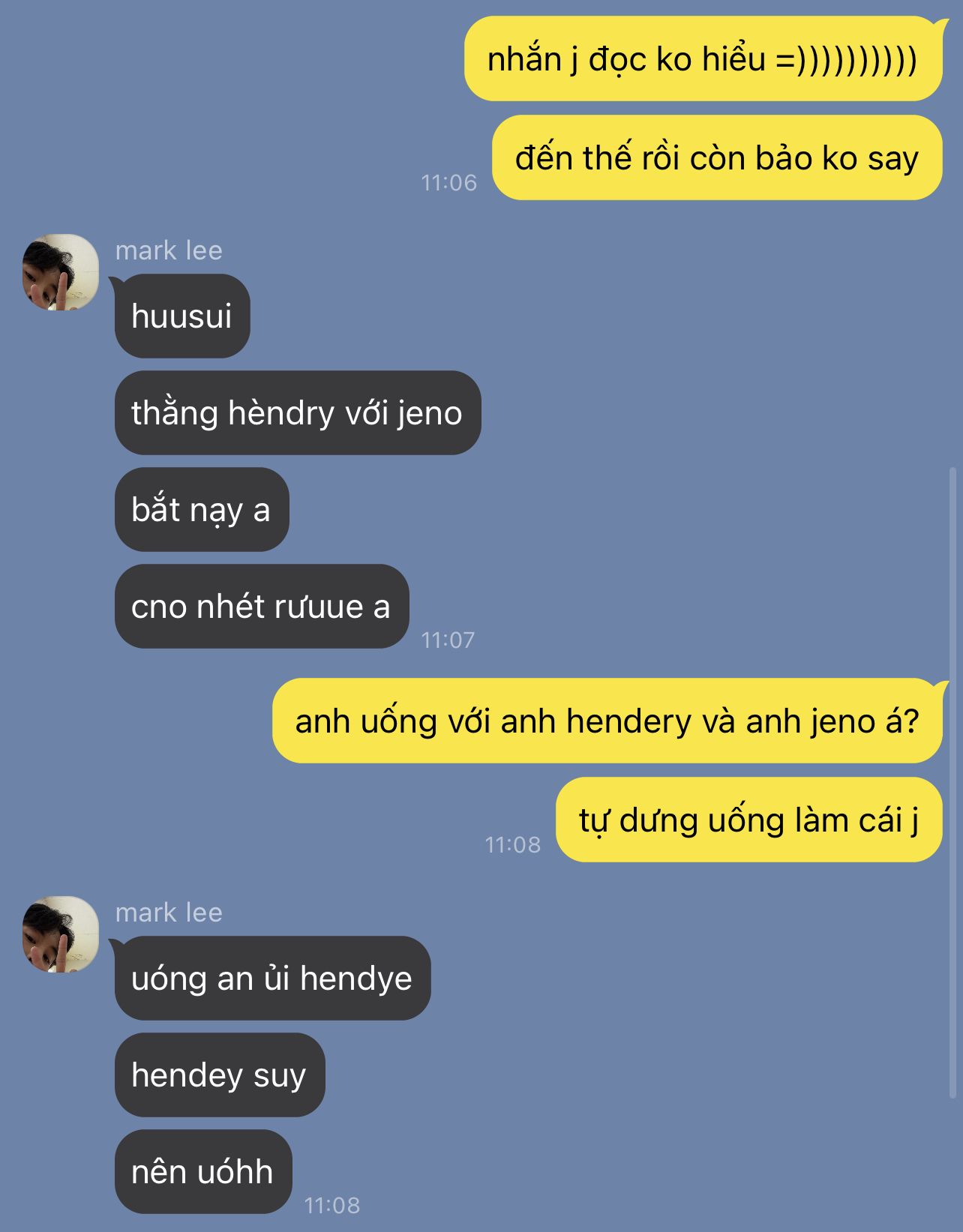The height and width of the screenshot is (1232, 963).
Task: Open mark lee's avatar beside the "huusui" message
Action: [x=60, y=272]
